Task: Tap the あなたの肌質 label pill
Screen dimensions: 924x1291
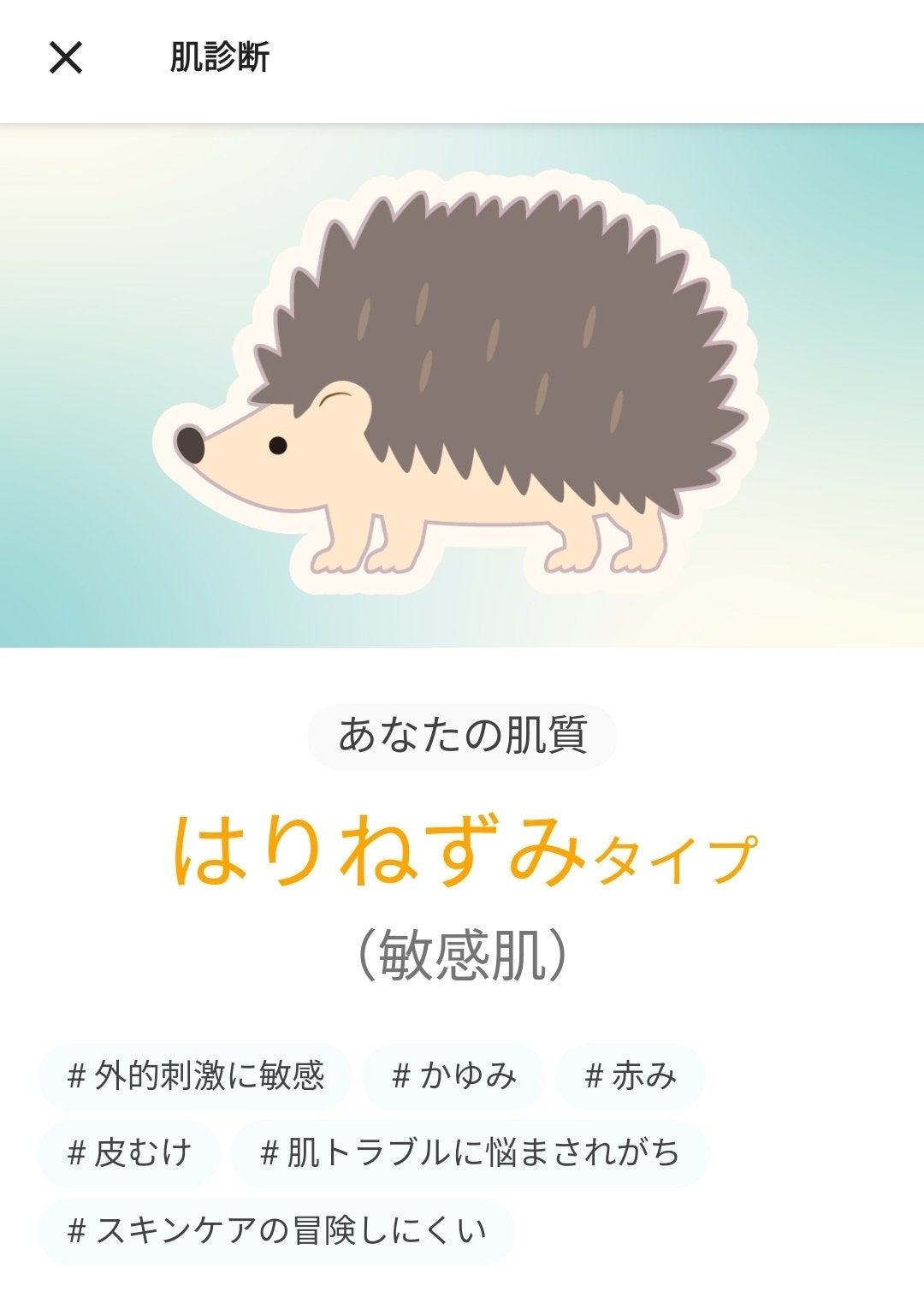Action: pyautogui.click(x=462, y=731)
